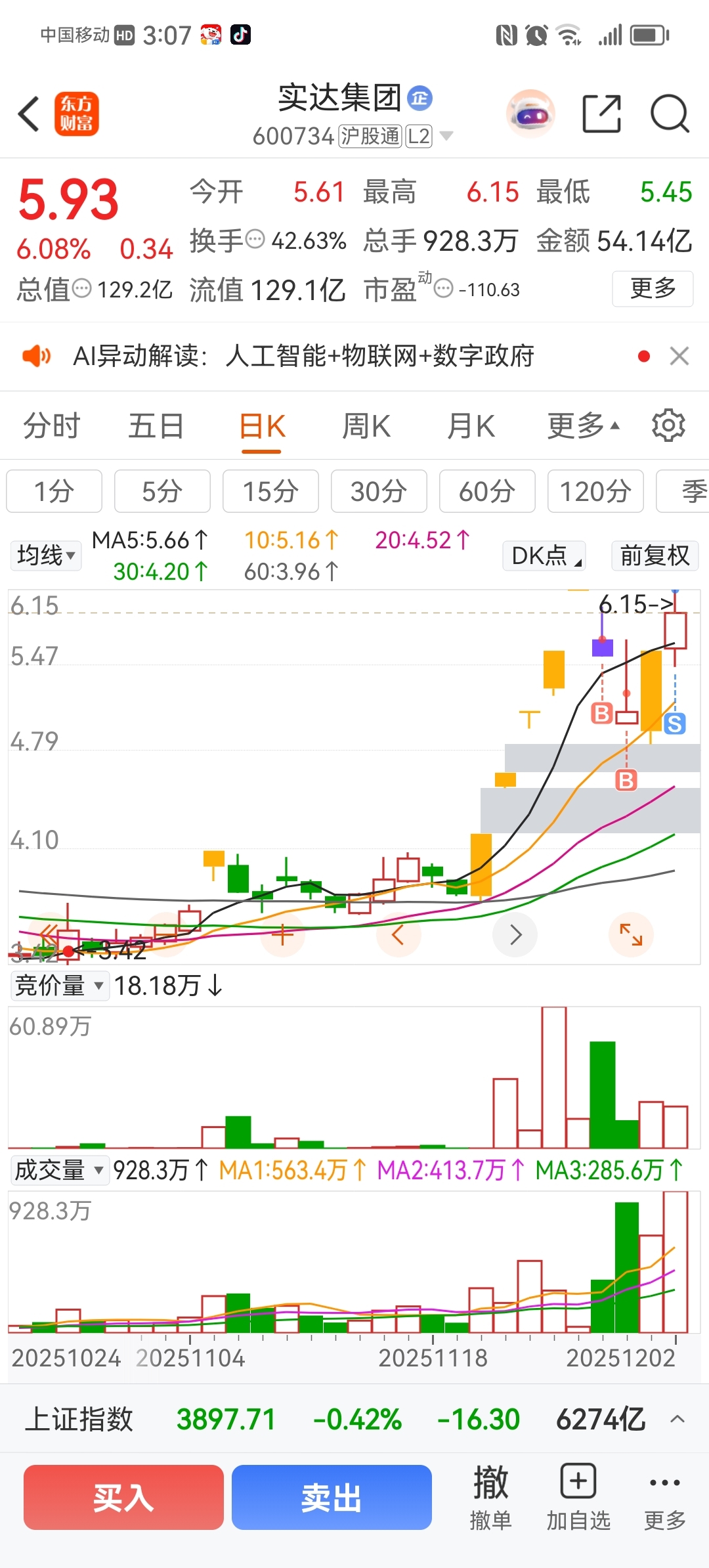Open the 成交量 indicator dropdown
Screen dimensions: 709x1568
tap(59, 1170)
